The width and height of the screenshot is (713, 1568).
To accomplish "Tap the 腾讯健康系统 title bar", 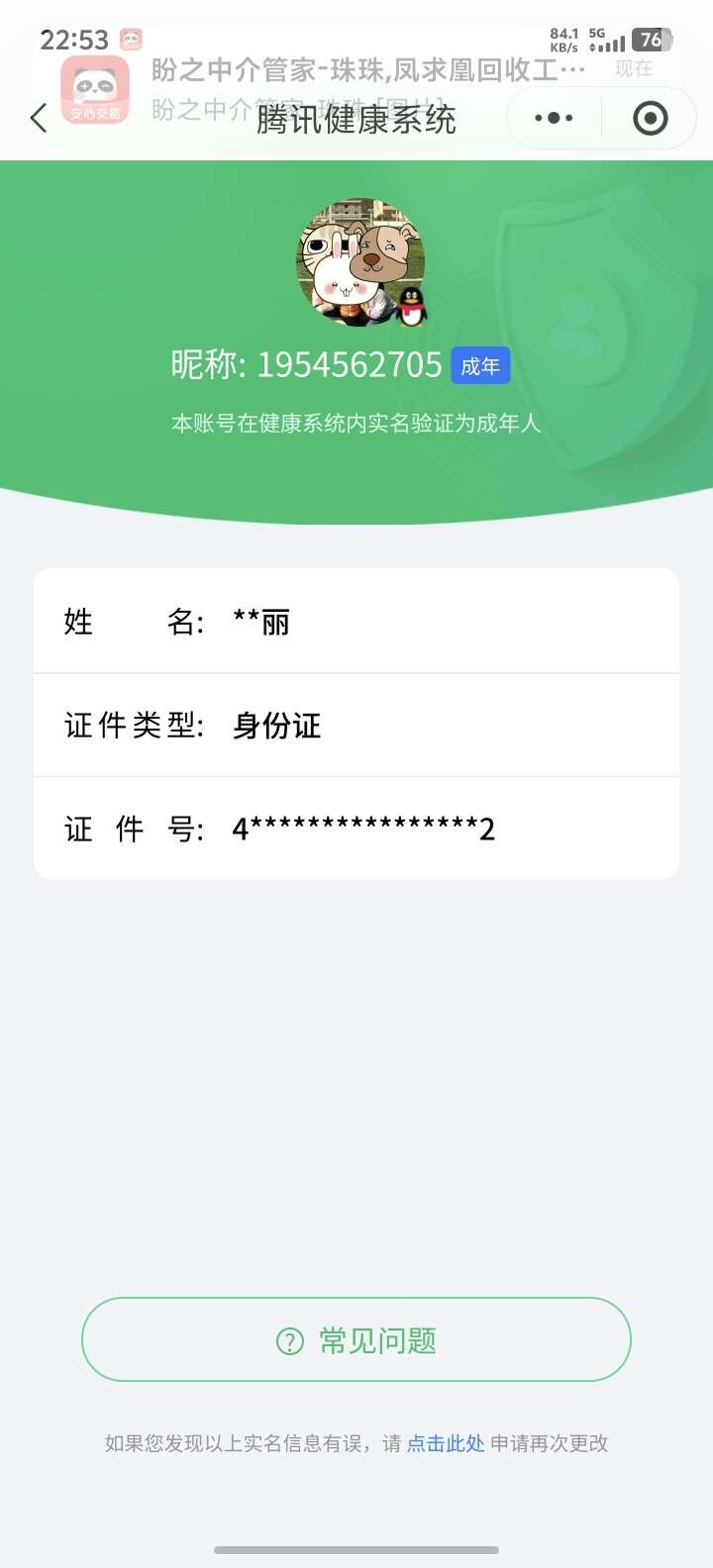I will pyautogui.click(x=356, y=118).
